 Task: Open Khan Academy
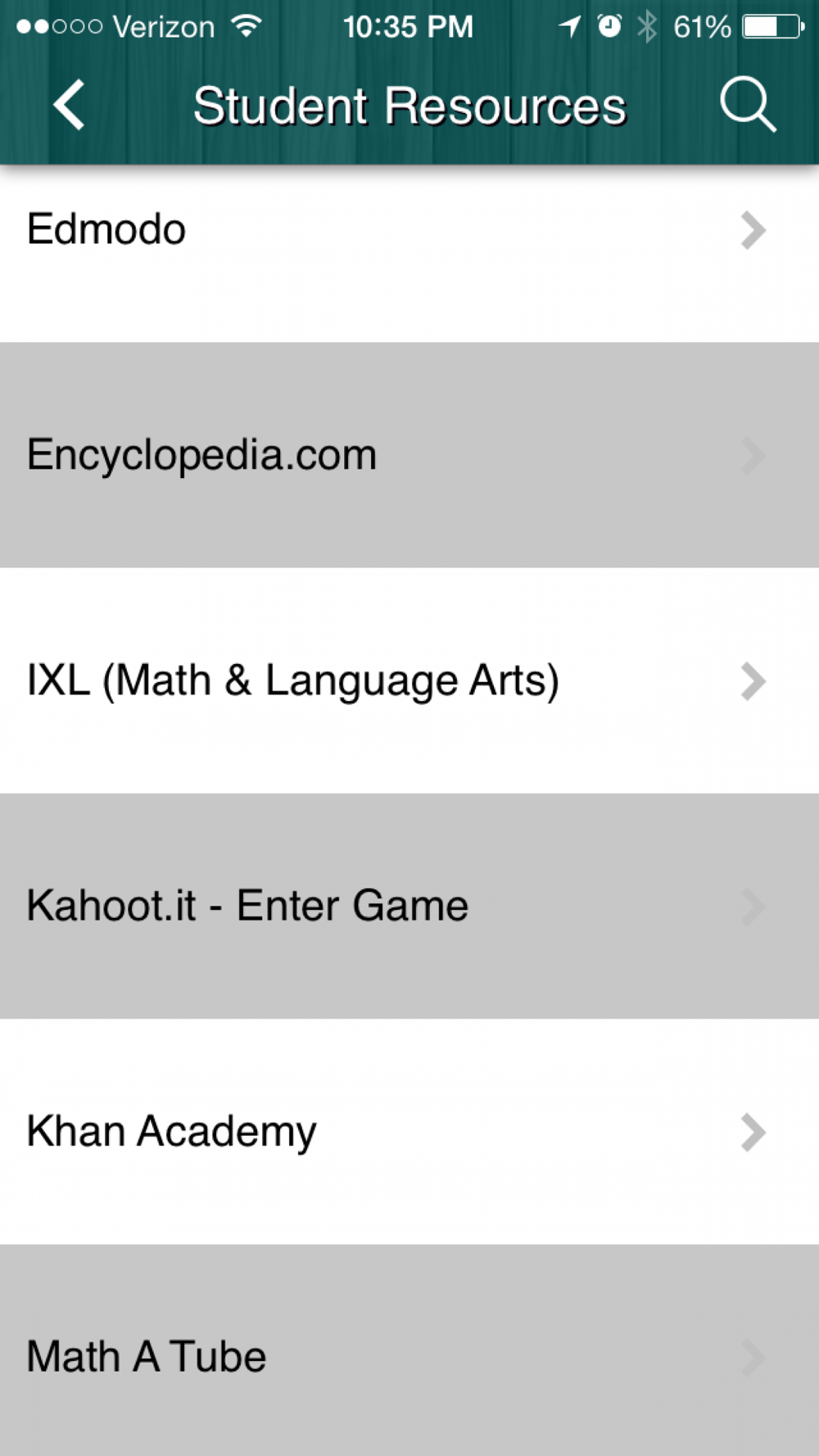[x=409, y=1132]
